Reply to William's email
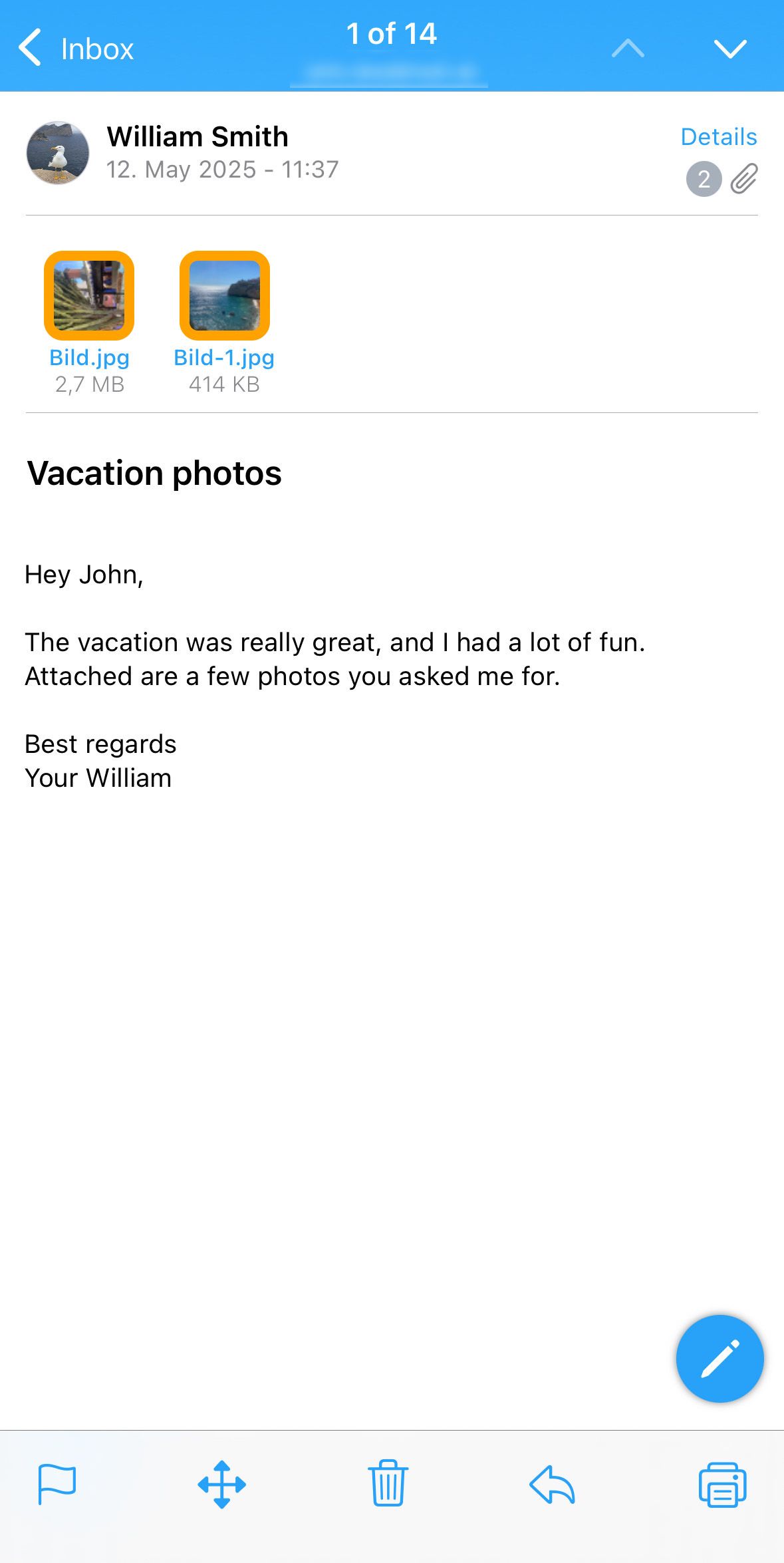The height and width of the screenshot is (1563, 784). [x=553, y=1484]
